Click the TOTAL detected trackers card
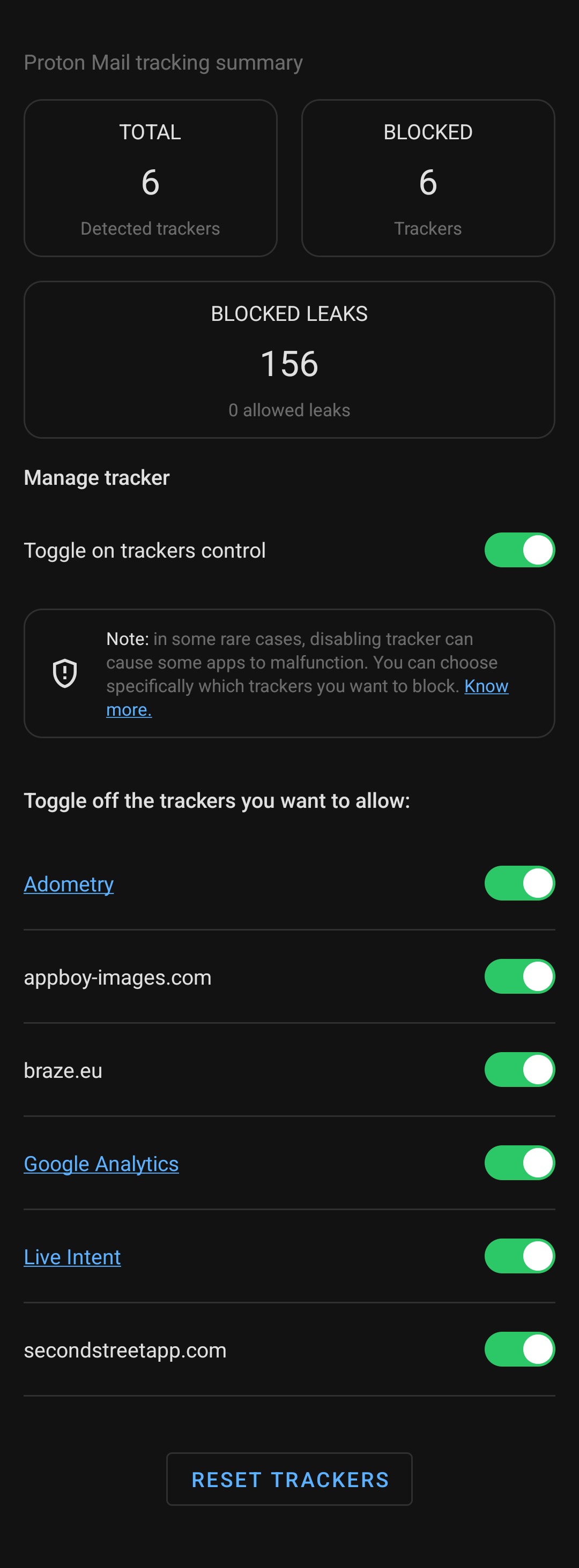Image resolution: width=579 pixels, height=1568 pixels. coord(150,178)
